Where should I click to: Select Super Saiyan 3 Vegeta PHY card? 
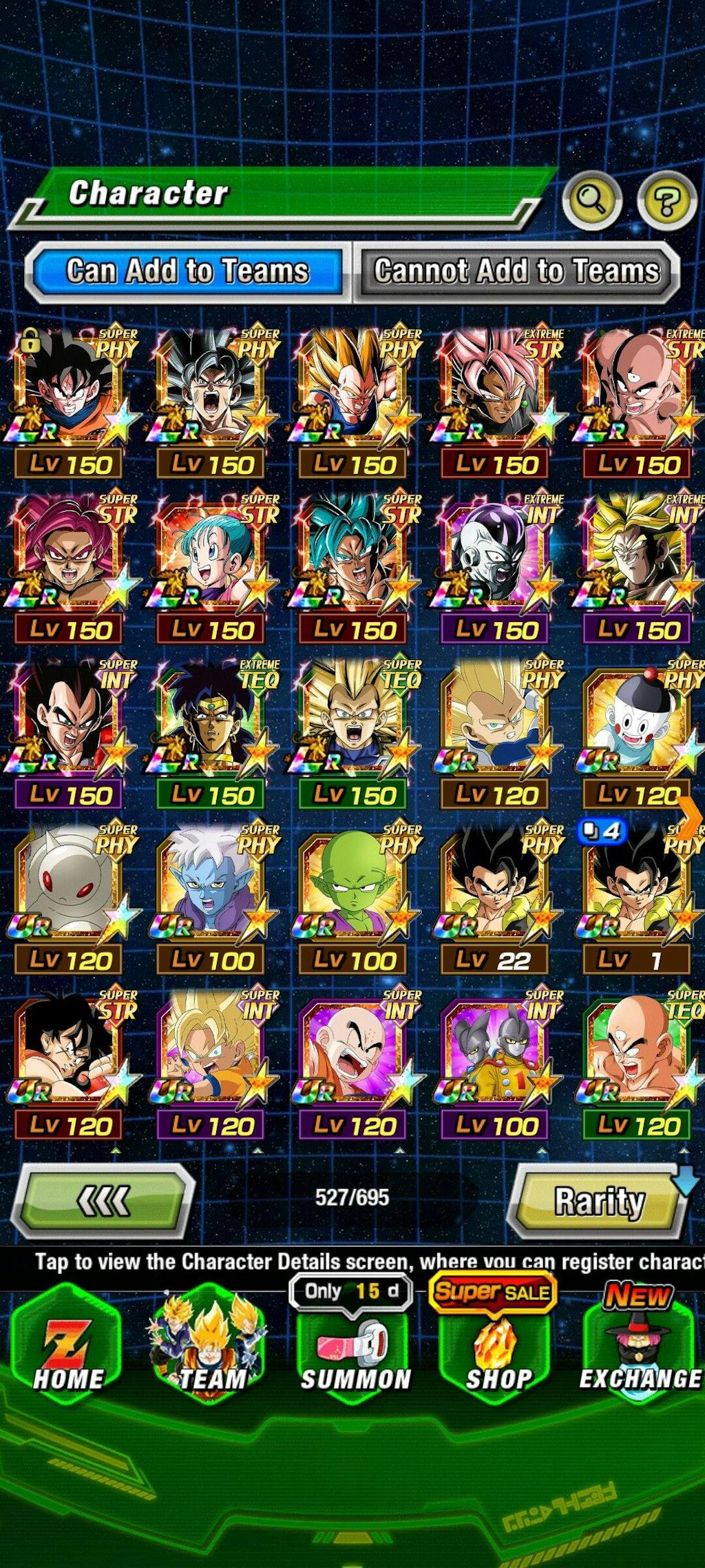(353, 393)
